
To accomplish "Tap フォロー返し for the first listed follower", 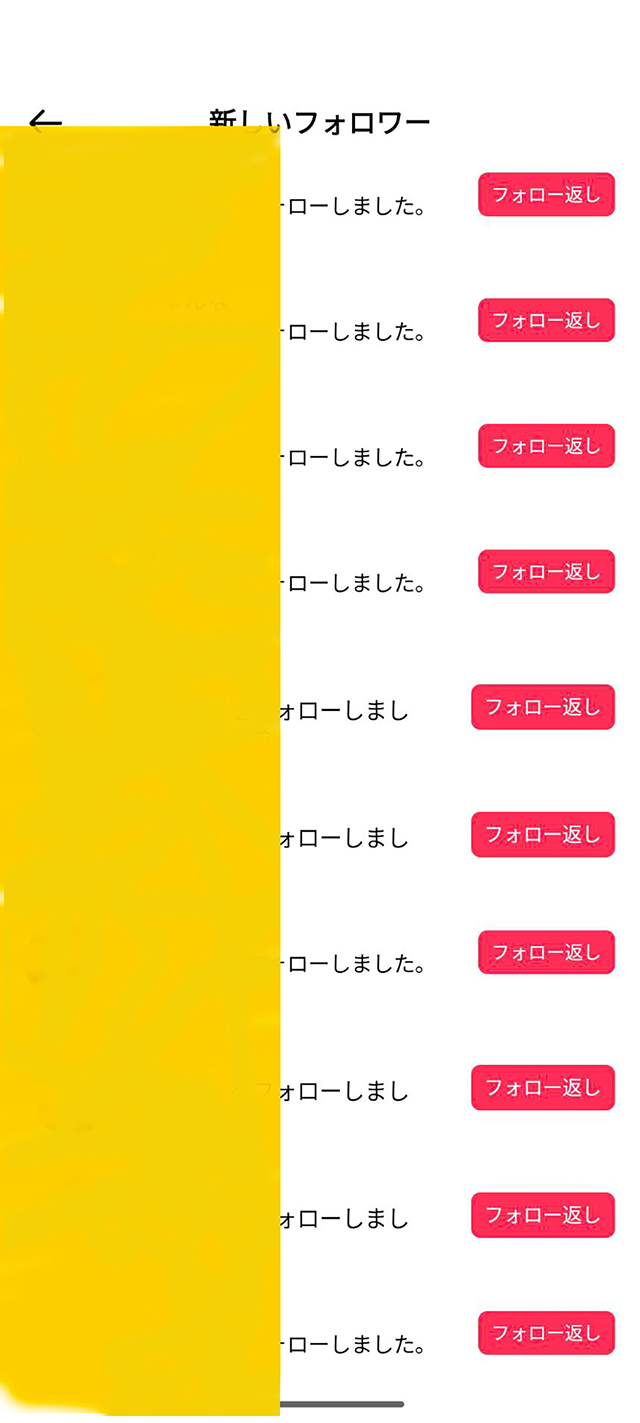I will click(546, 195).
